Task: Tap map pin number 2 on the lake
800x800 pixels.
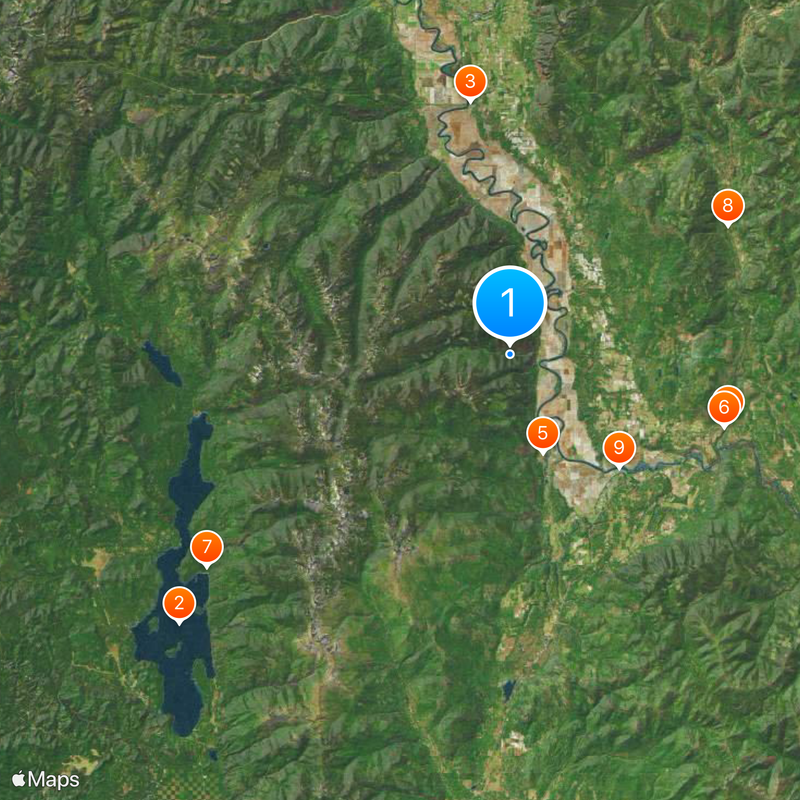Action: point(179,602)
